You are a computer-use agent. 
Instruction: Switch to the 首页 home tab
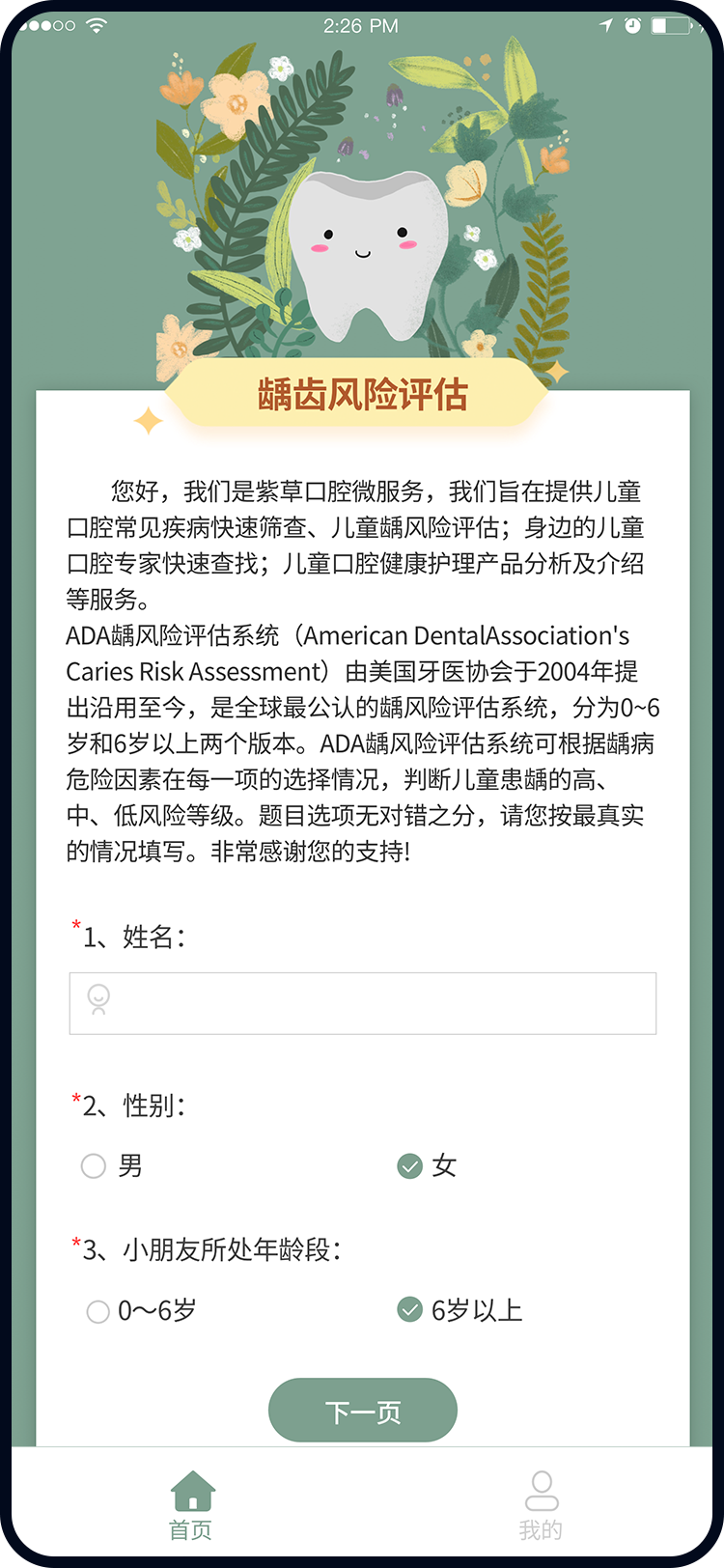[191, 1504]
